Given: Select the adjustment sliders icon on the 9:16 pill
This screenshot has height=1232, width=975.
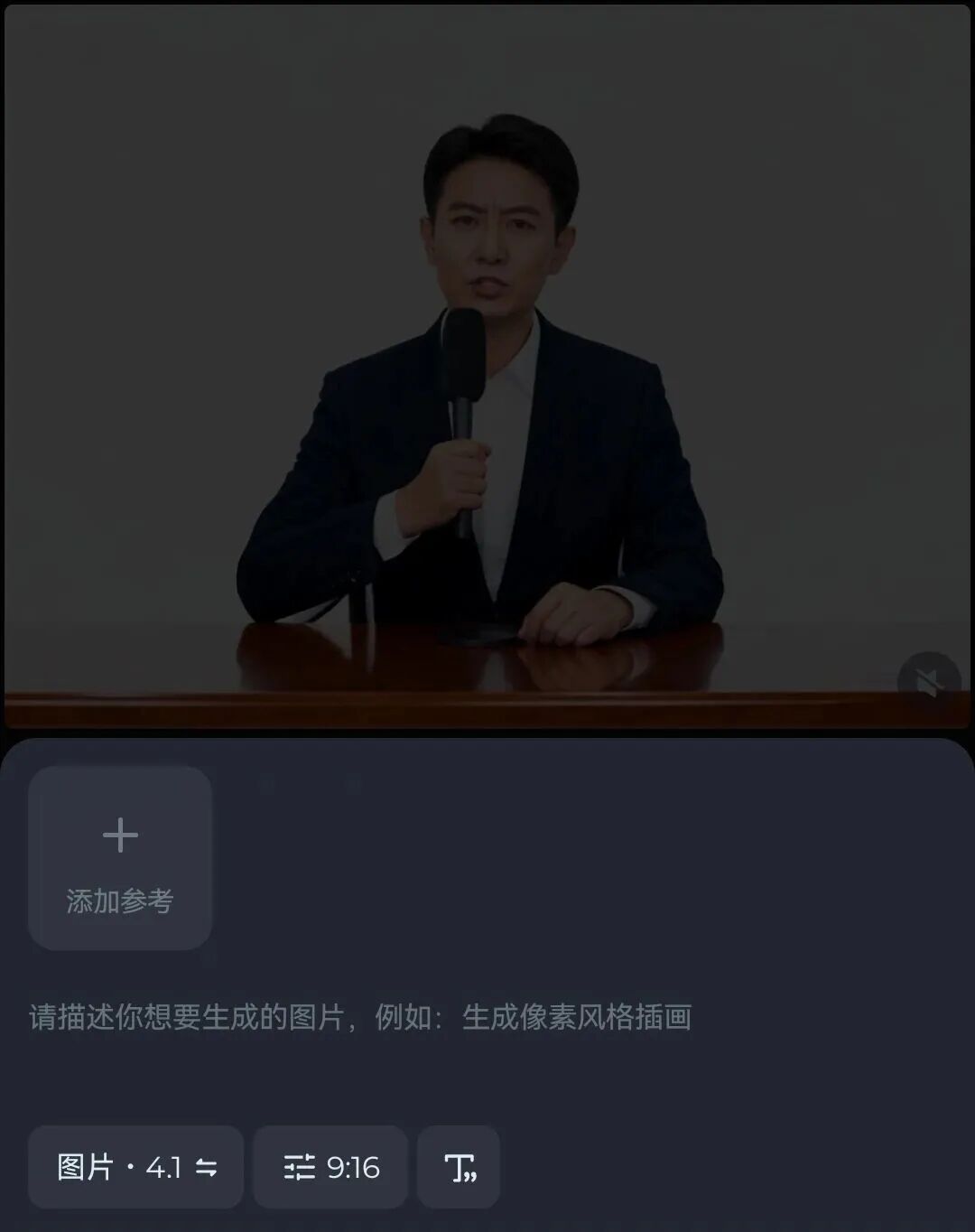Looking at the screenshot, I should coord(299,1168).
